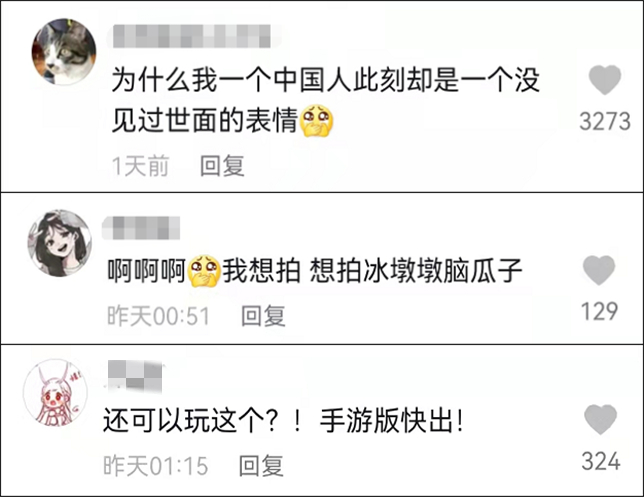Reply to the comment posted 1天前
This screenshot has height=497, width=644.
222,166
